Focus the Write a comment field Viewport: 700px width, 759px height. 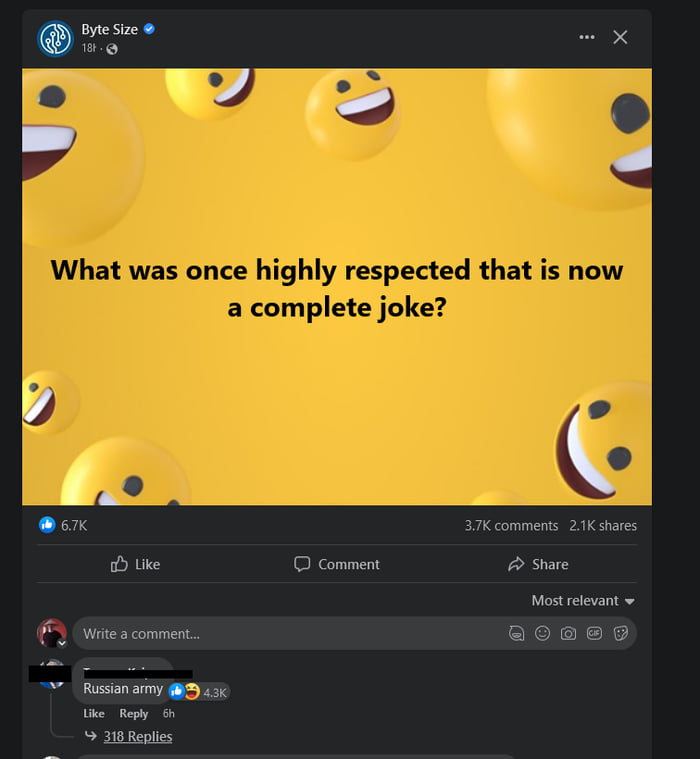click(280, 633)
